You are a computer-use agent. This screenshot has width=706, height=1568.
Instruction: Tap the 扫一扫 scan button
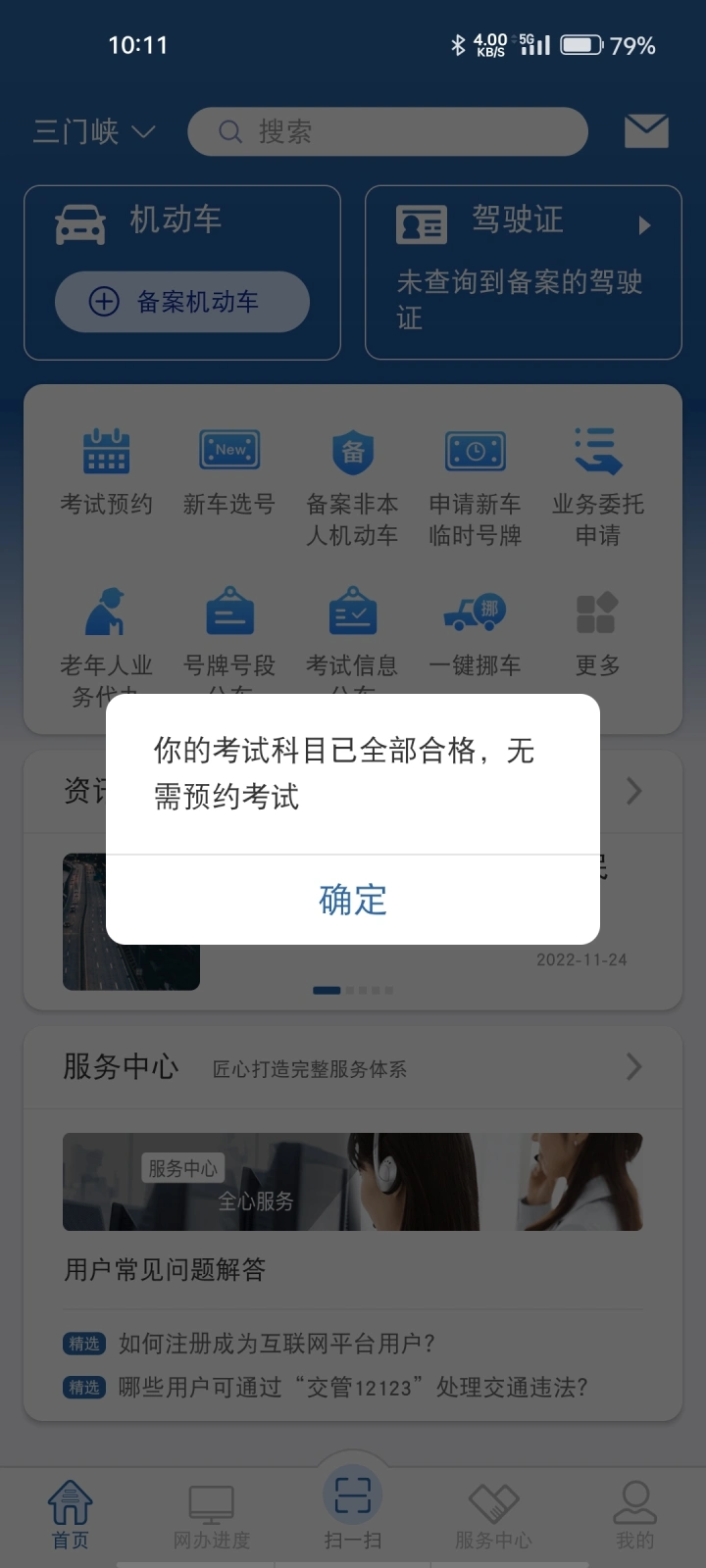pyautogui.click(x=353, y=1509)
